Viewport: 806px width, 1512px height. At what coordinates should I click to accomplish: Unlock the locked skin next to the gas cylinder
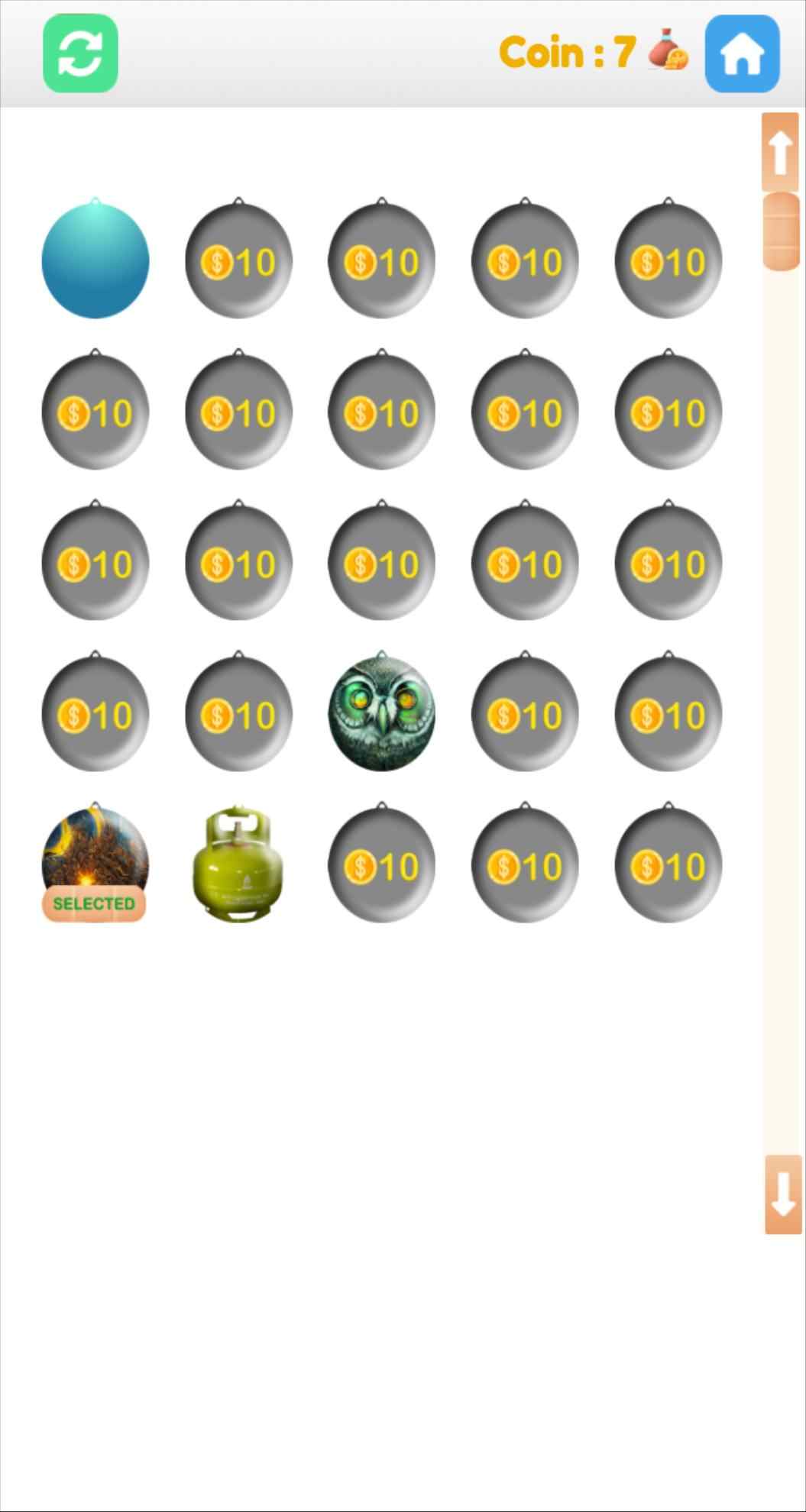click(x=381, y=864)
